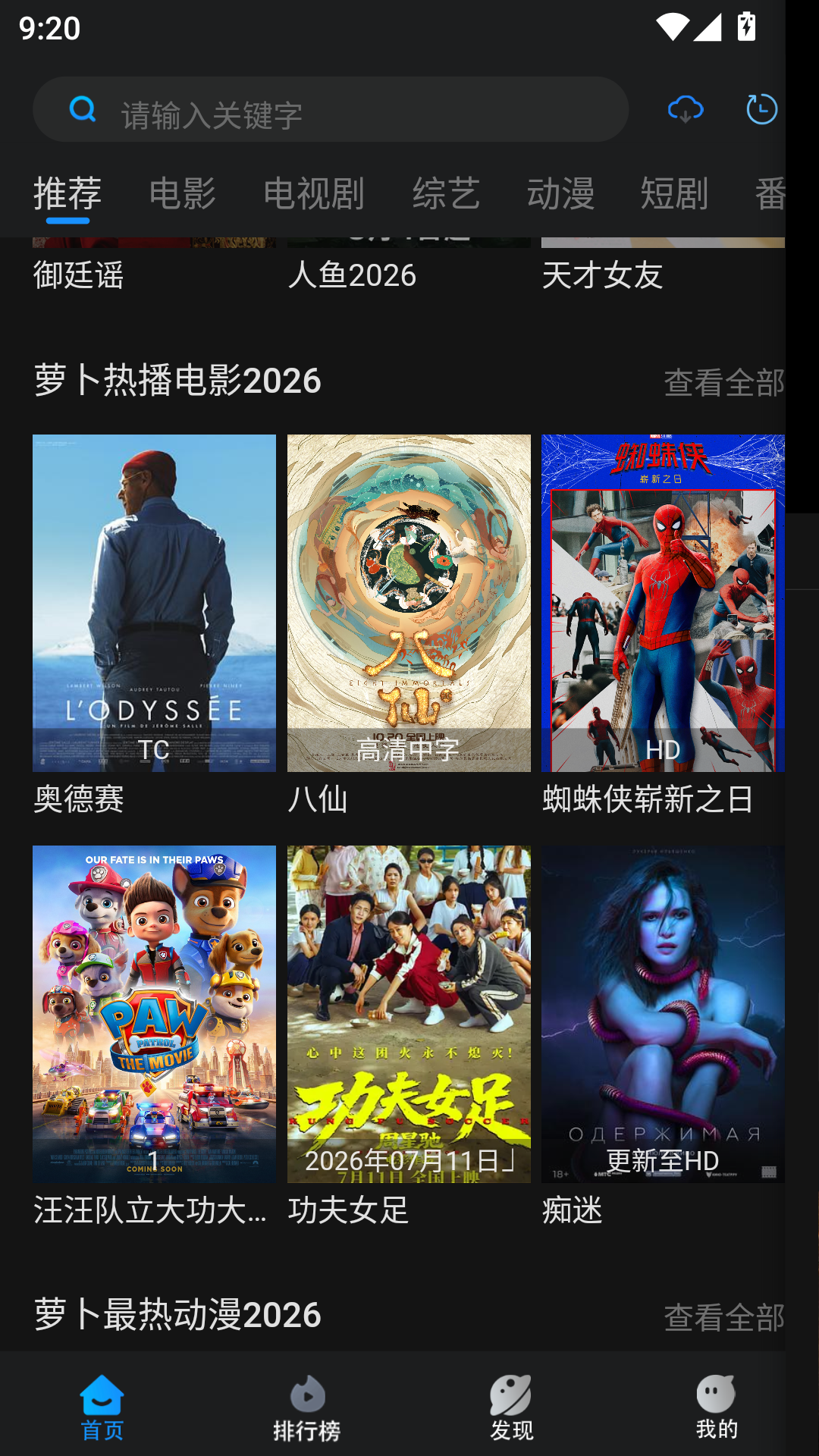Switch to the 电视剧 tab
The height and width of the screenshot is (1456, 819).
tap(314, 193)
